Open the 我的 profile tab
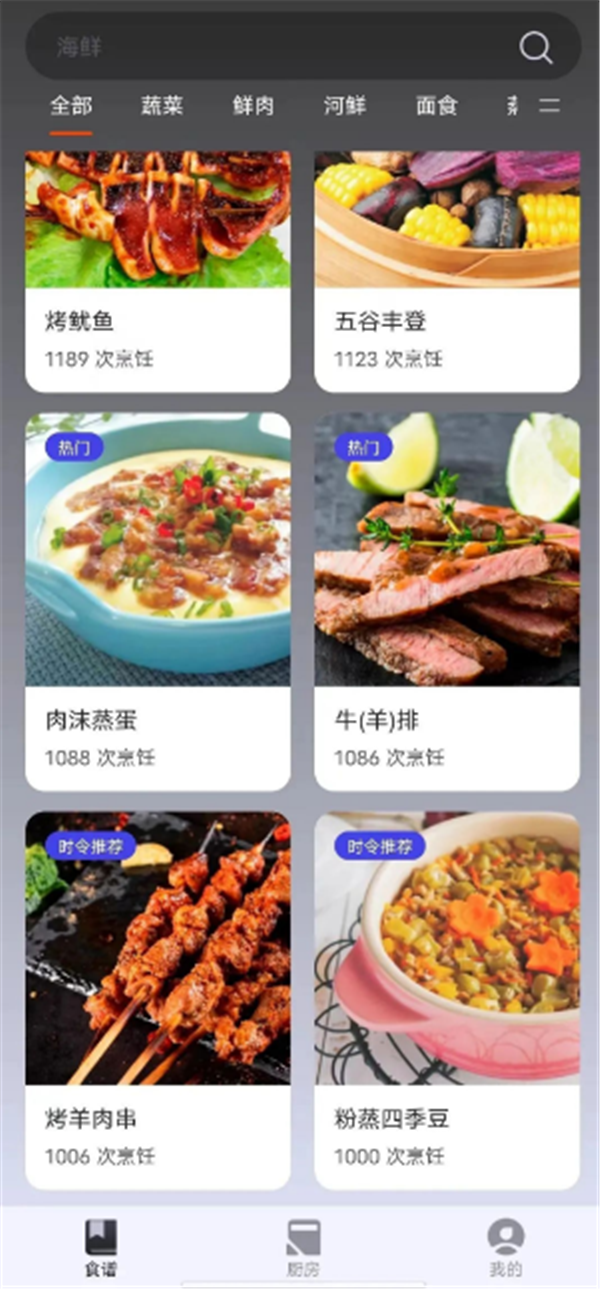Image resolution: width=600 pixels, height=1289 pixels. click(505, 1248)
